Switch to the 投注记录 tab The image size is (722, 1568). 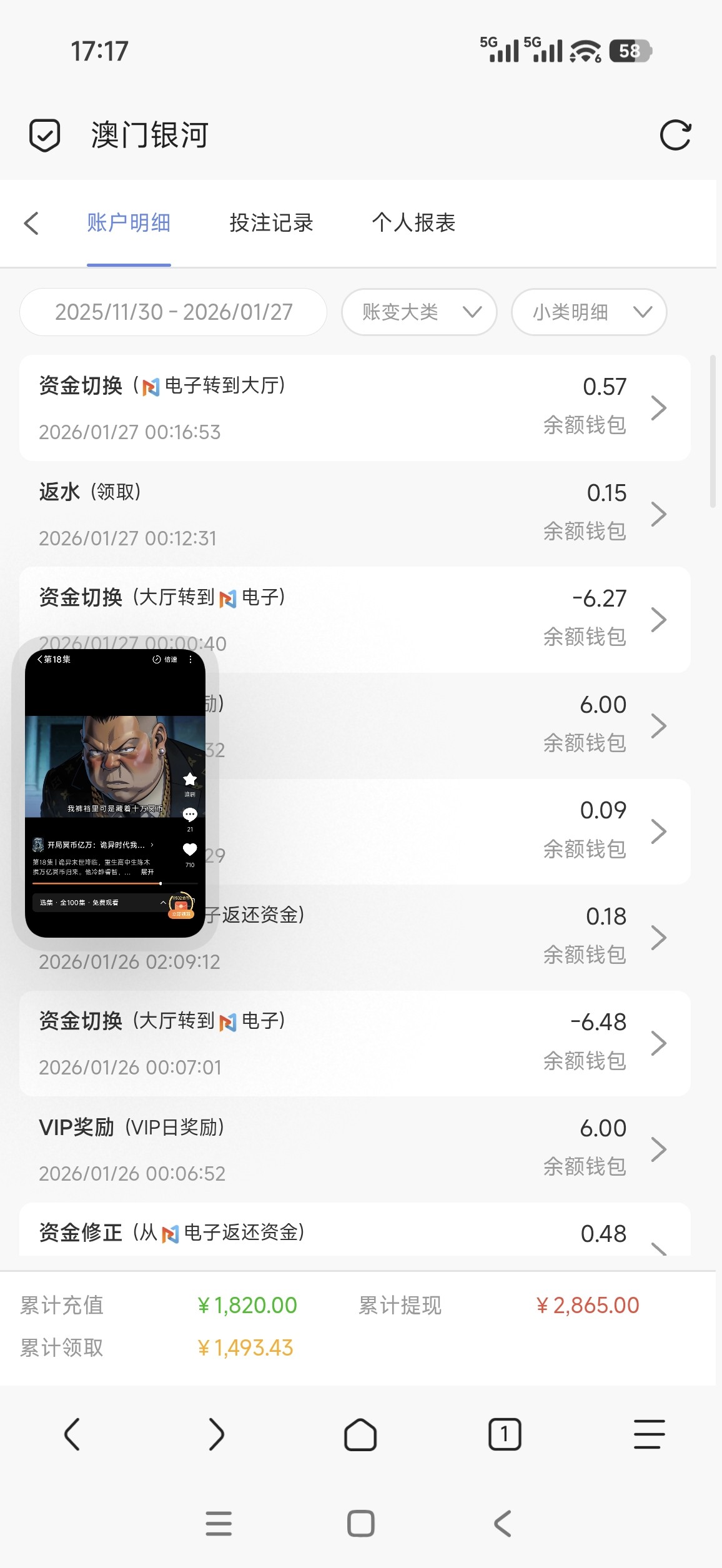(x=271, y=223)
